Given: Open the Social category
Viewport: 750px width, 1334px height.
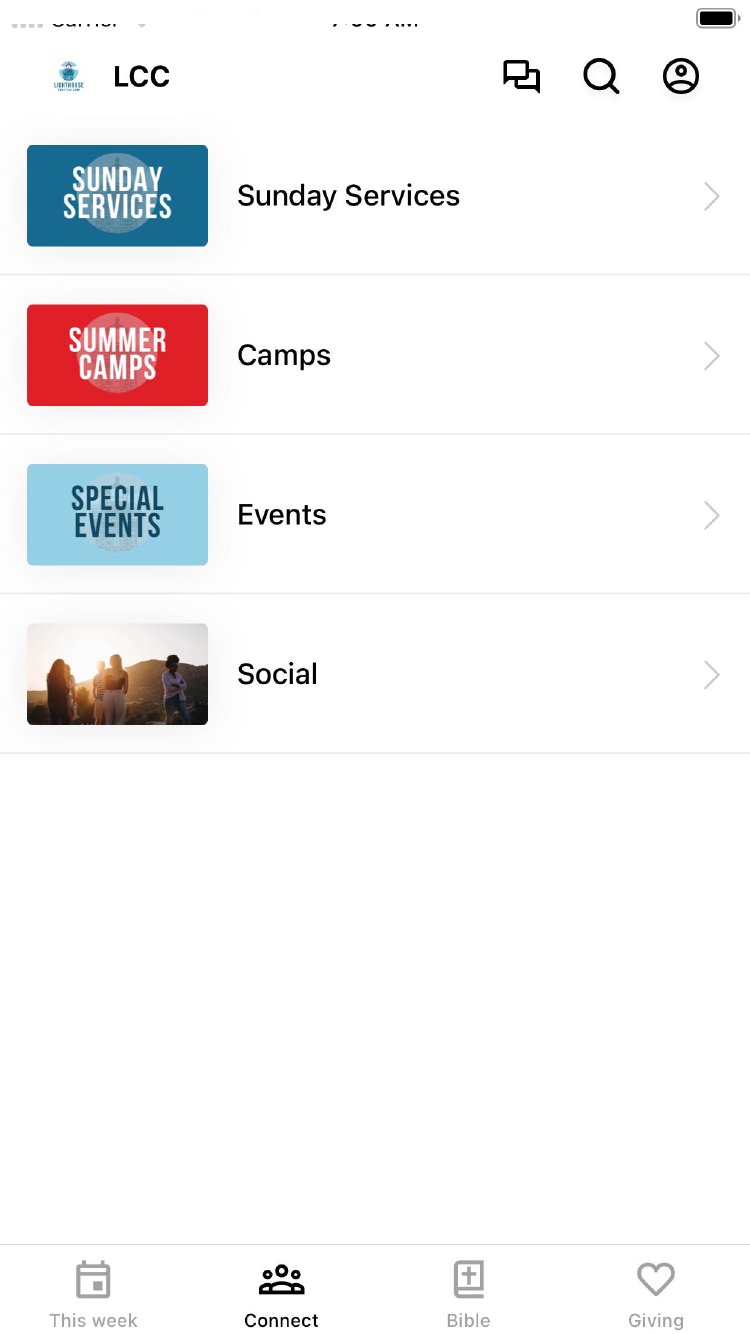Looking at the screenshot, I should point(375,674).
